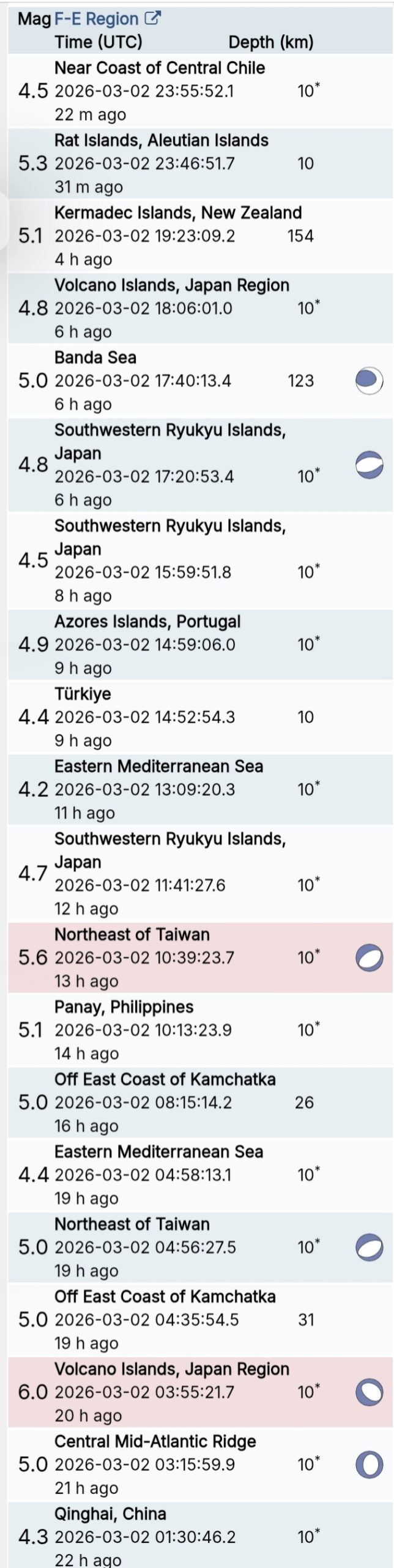The width and height of the screenshot is (394, 1568).
Task: Open the magnitude 5.6 Northeast of Taiwan event
Action: 132,935
